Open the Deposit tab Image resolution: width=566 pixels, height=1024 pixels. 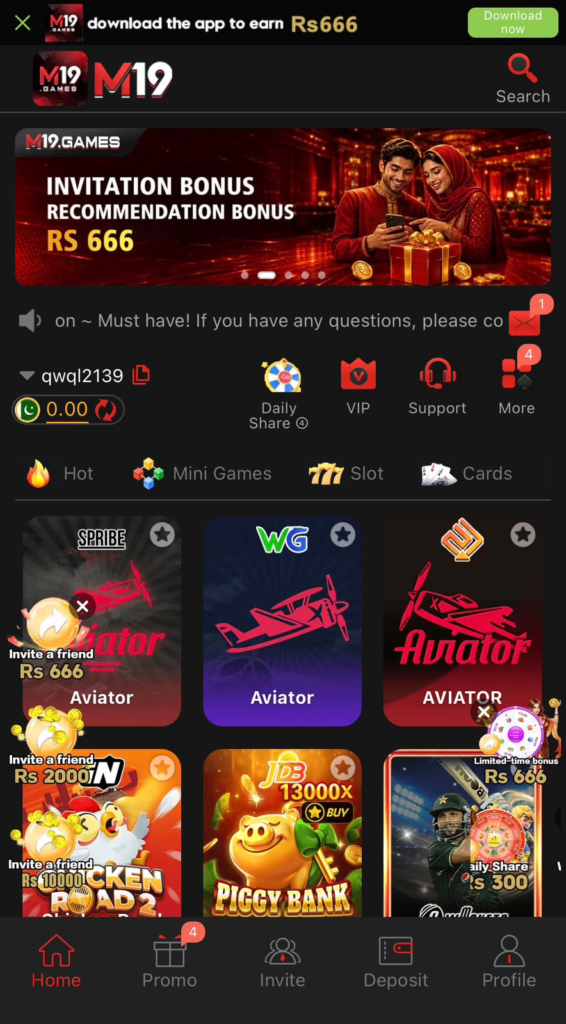tap(396, 960)
